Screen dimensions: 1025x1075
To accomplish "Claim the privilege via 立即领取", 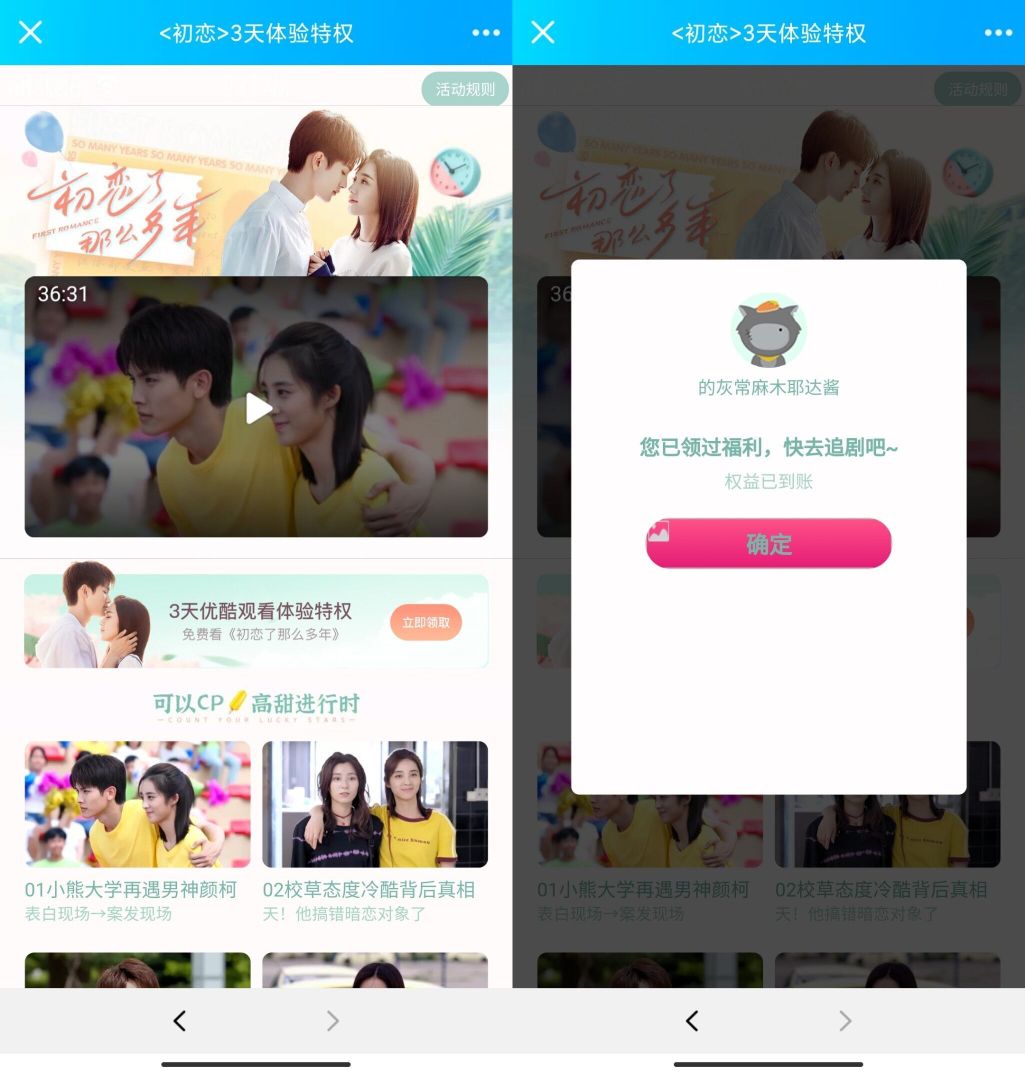I will [426, 622].
